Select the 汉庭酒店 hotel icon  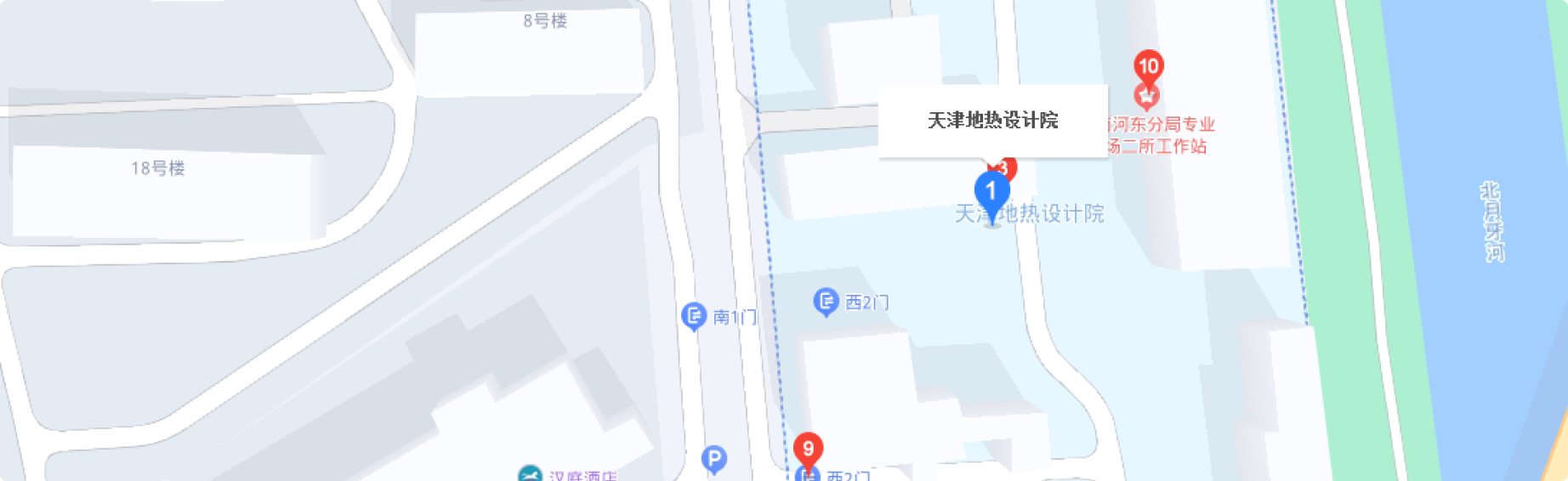[530, 474]
